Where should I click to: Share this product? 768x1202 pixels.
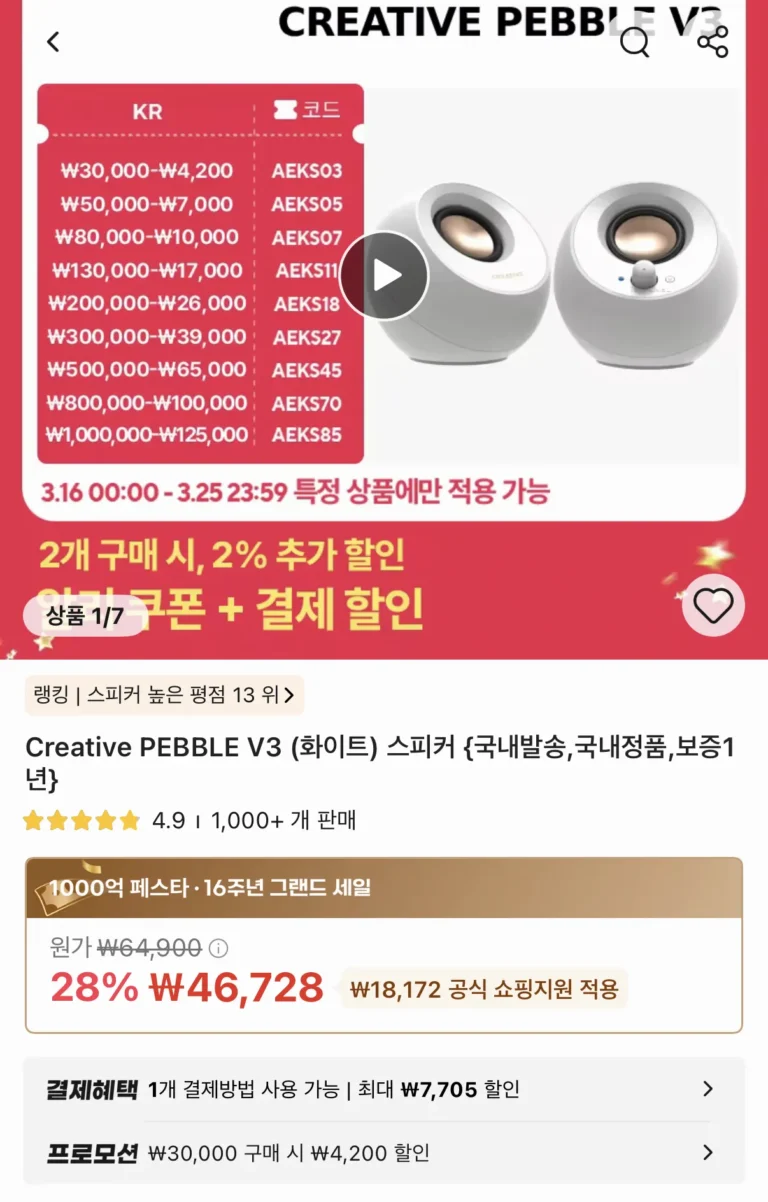[713, 42]
